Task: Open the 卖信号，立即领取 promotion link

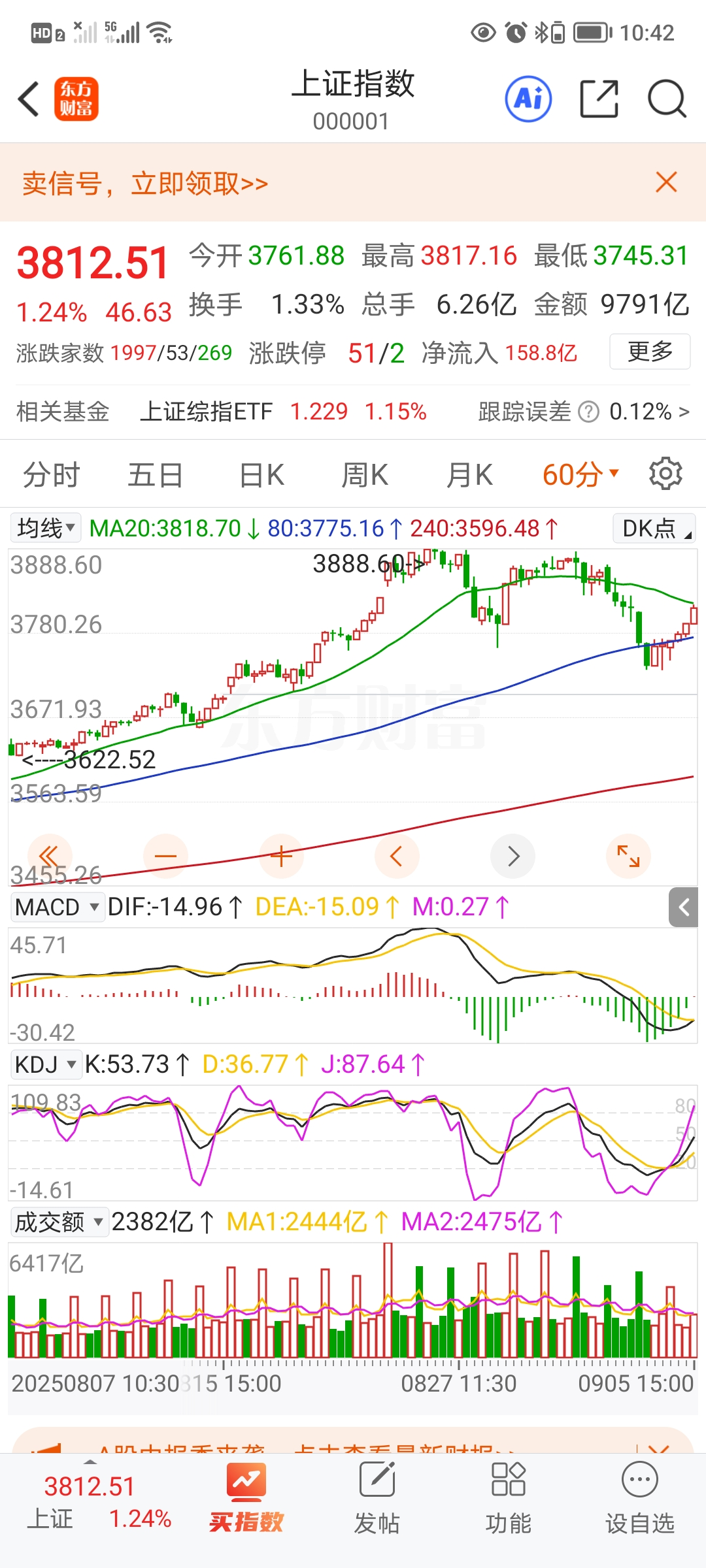Action: point(145,184)
